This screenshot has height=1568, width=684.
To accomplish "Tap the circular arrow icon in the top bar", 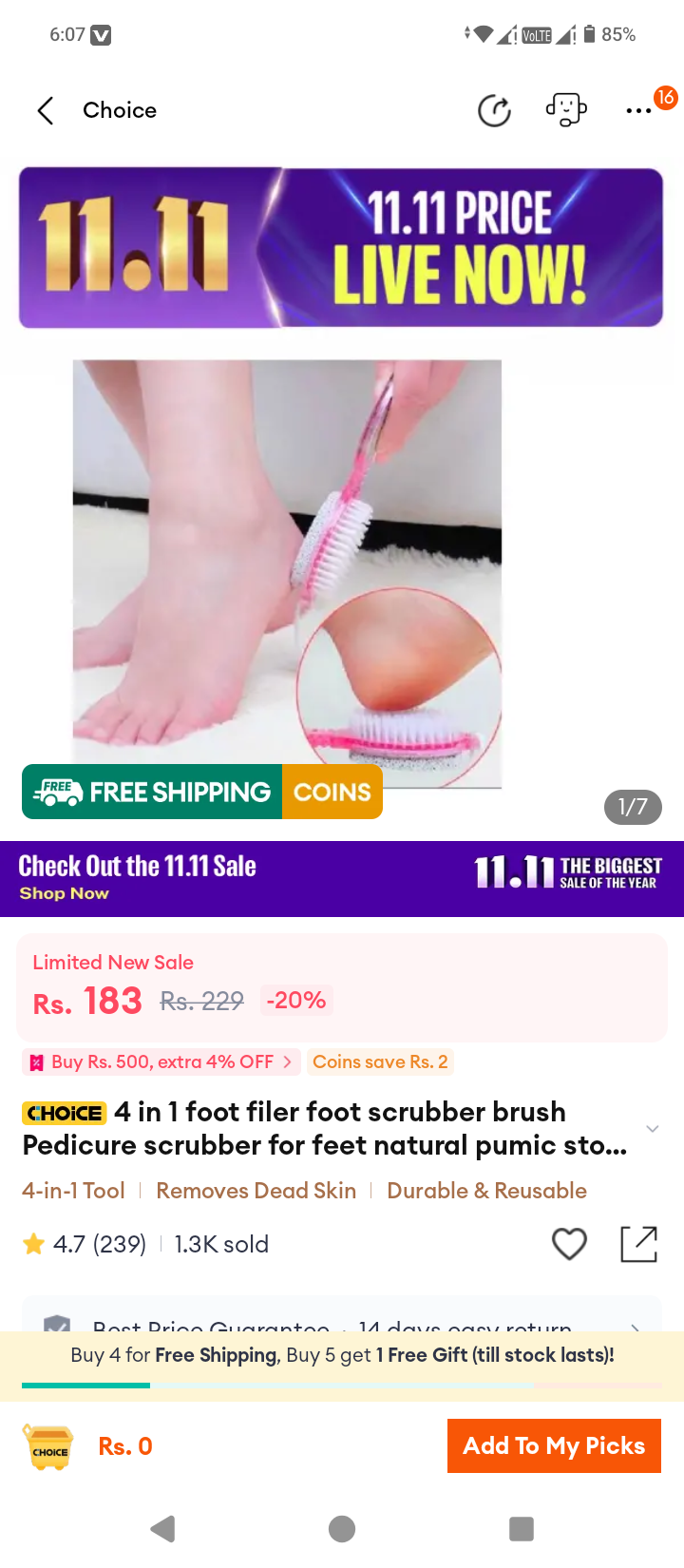I will [x=494, y=111].
